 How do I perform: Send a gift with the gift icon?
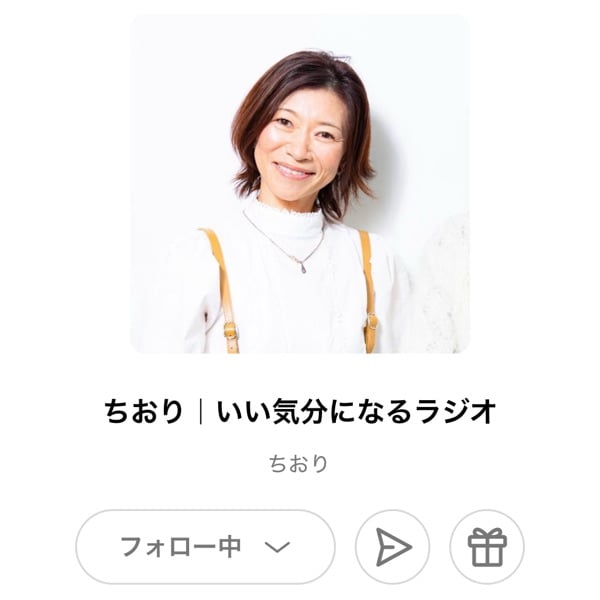pos(487,547)
